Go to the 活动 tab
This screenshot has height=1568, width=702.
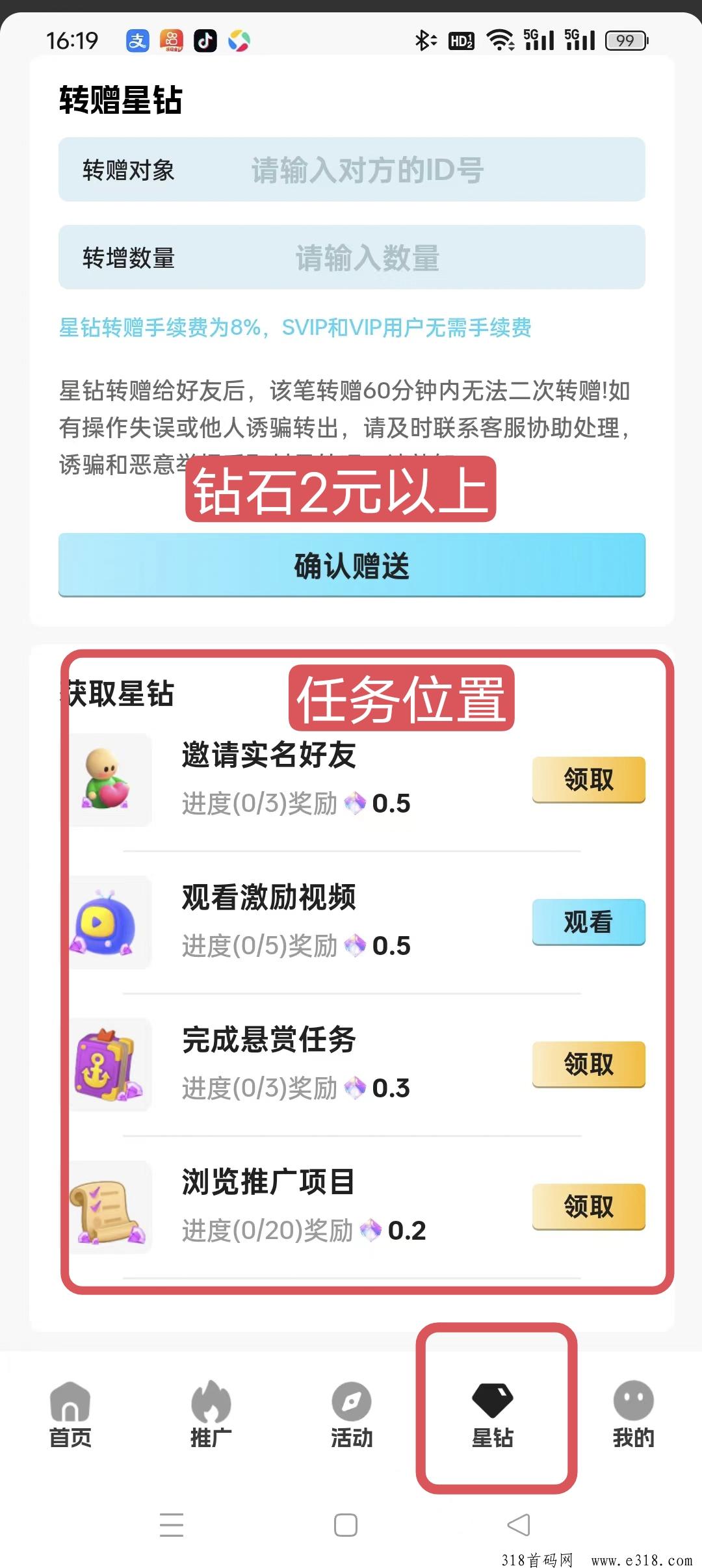pos(352,1414)
